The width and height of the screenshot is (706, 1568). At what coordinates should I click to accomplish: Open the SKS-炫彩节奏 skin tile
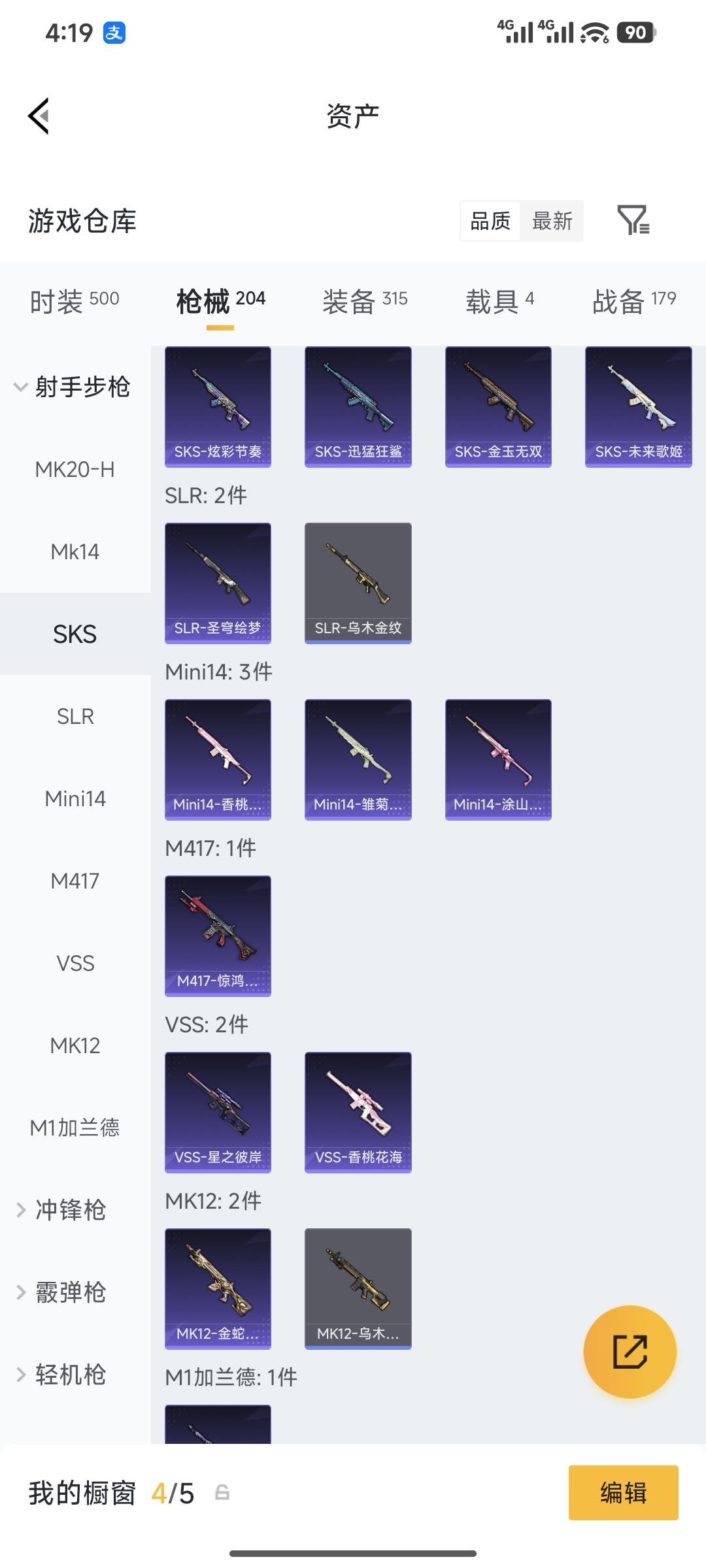218,406
